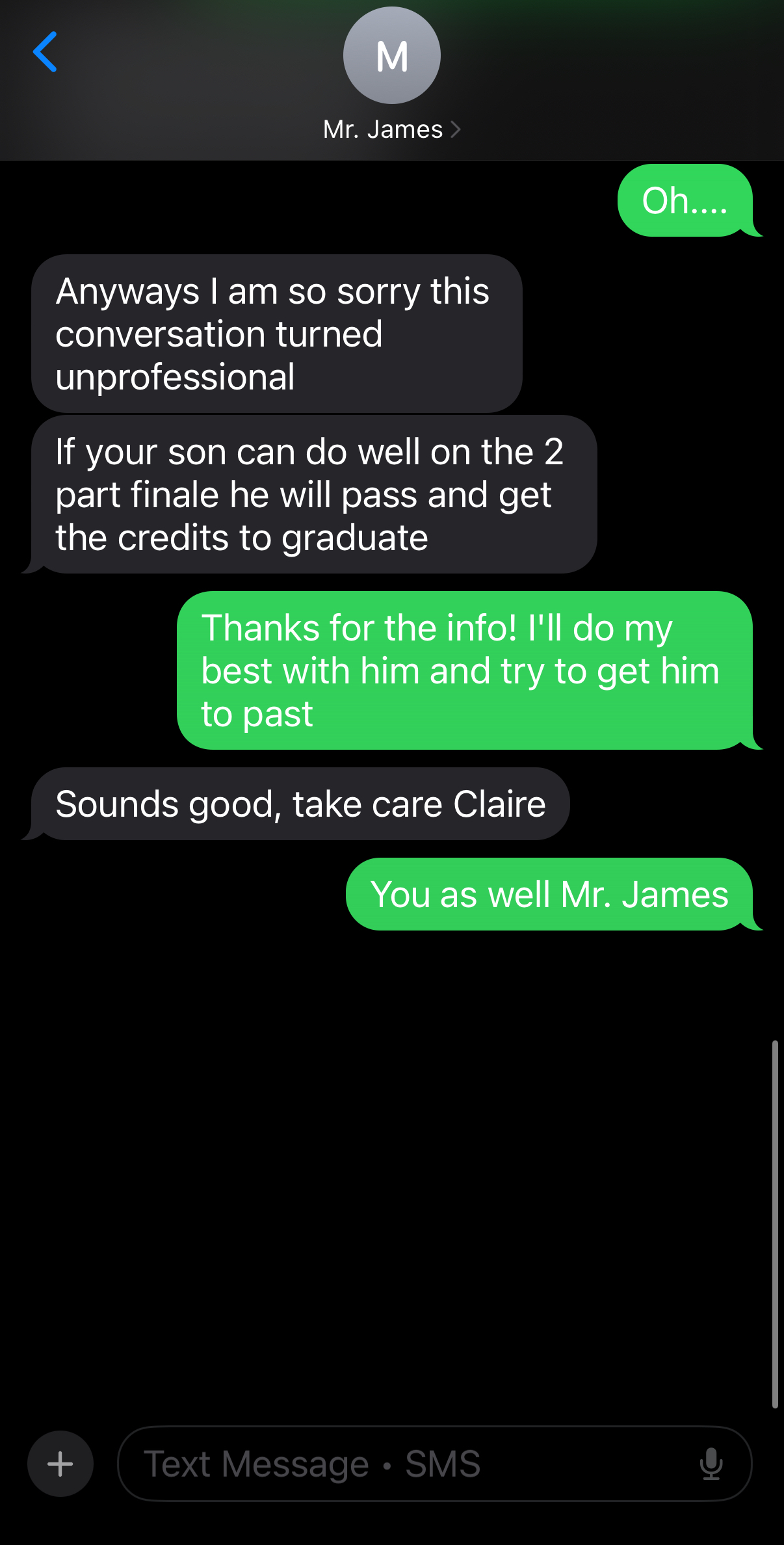Open the plus attachments menu
784x1545 pixels.
pyautogui.click(x=60, y=1464)
